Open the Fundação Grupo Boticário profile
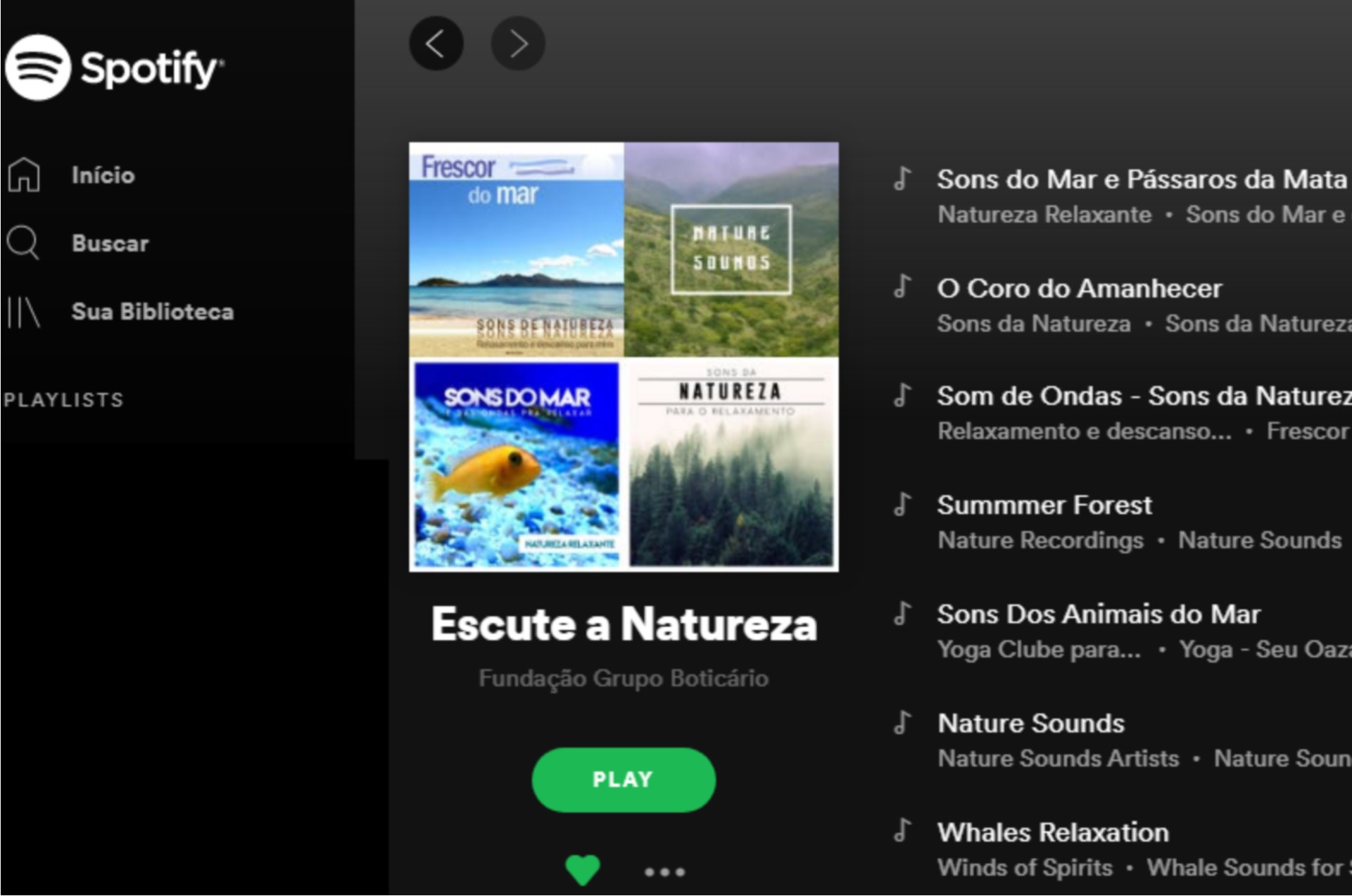Image resolution: width=1352 pixels, height=896 pixels. (623, 679)
